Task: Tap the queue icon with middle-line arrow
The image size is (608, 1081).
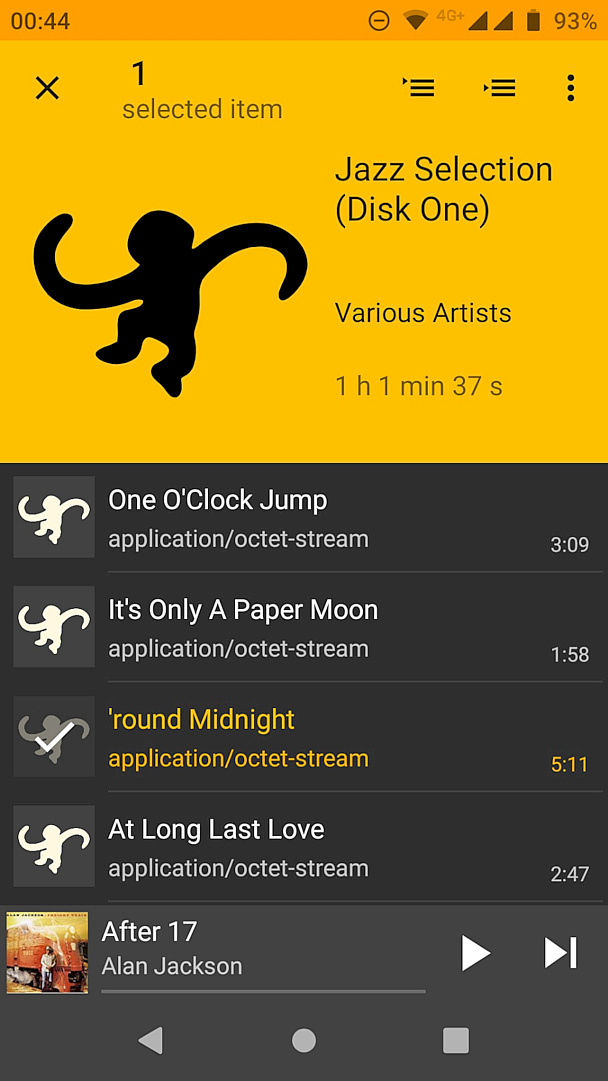Action: (x=500, y=88)
